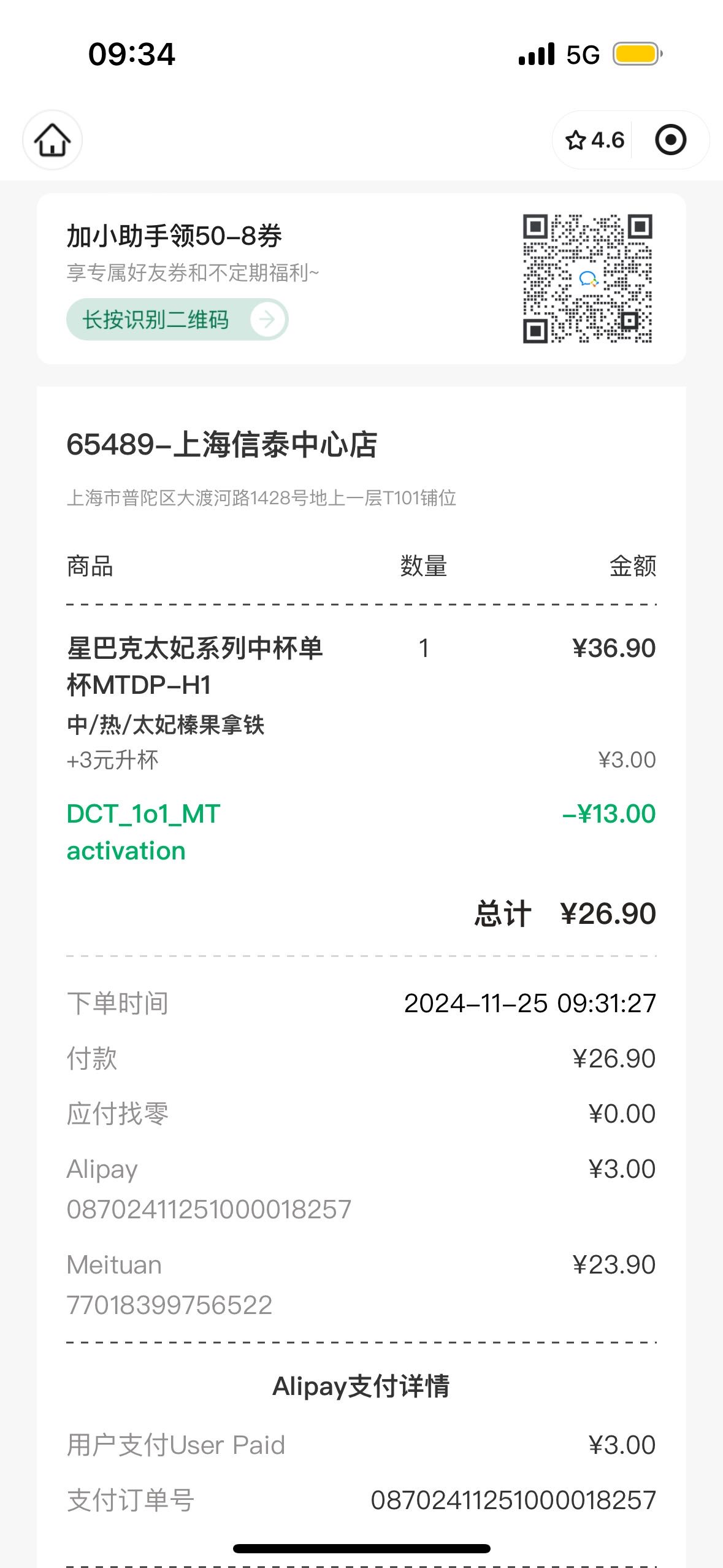Close the mini program with the circle icon
The width and height of the screenshot is (723, 1568).
tap(670, 140)
